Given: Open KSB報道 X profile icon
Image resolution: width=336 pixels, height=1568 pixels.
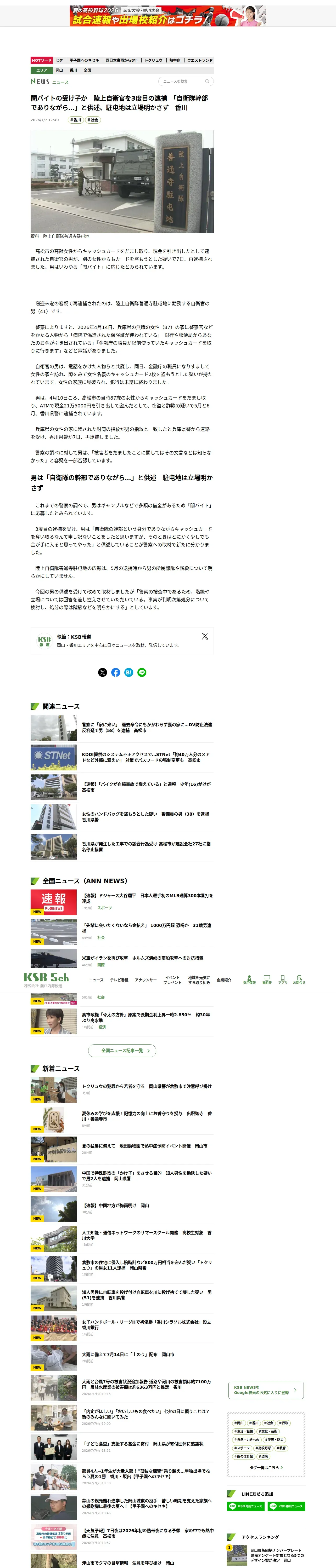Looking at the screenshot, I should (x=205, y=636).
